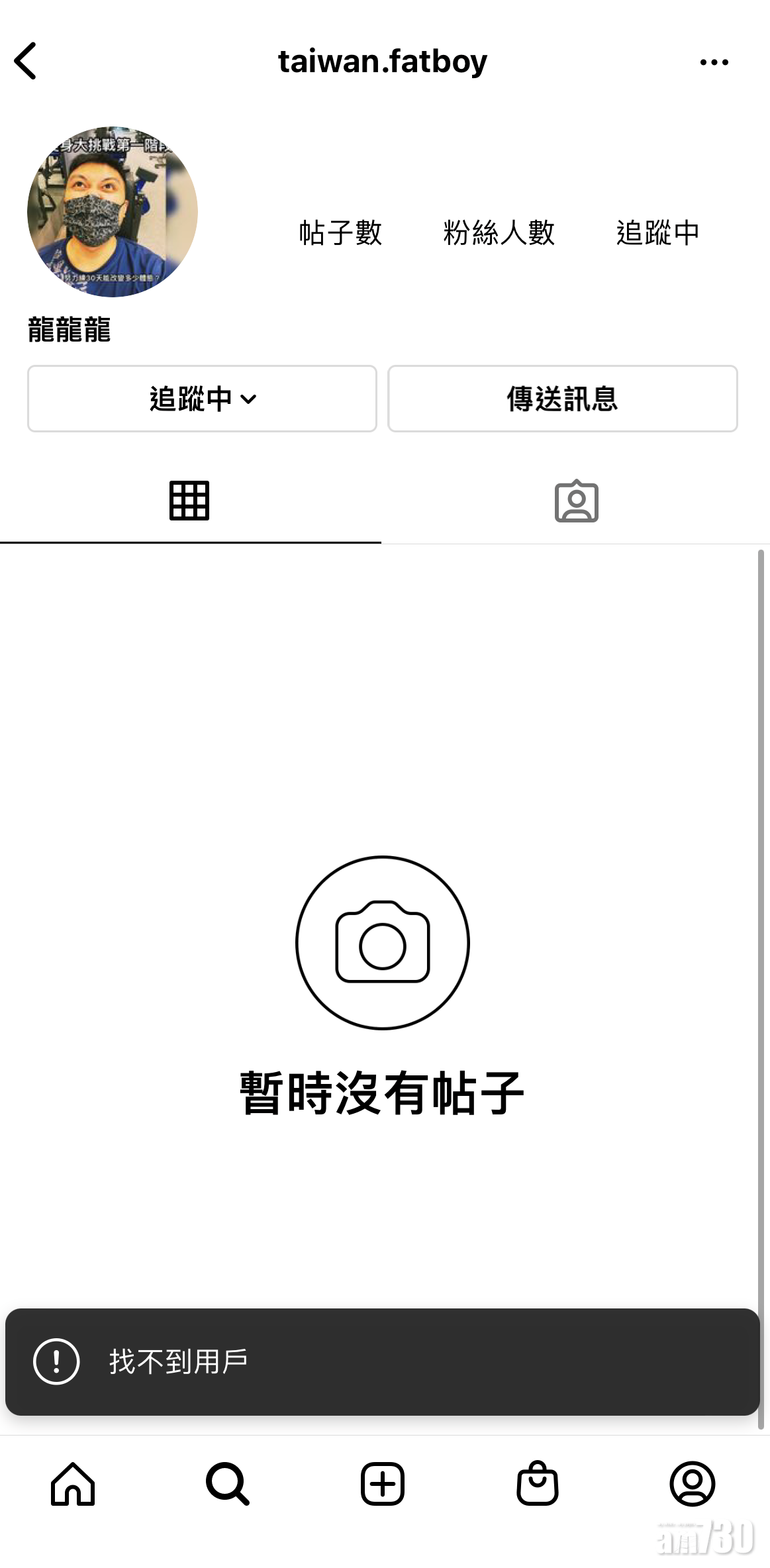Click the back arrow at top left
The height and width of the screenshot is (1568, 770).
(26, 60)
